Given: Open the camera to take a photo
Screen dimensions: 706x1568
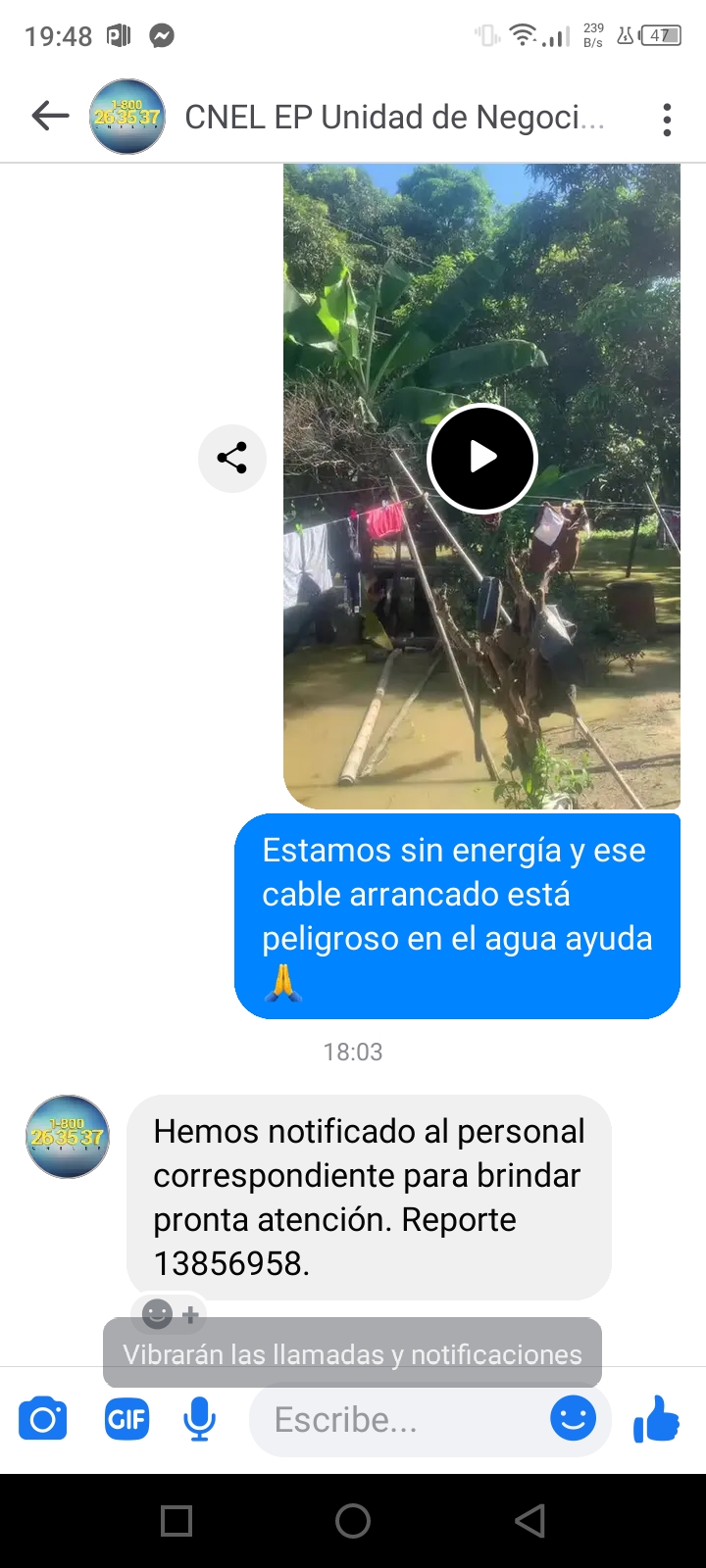Looking at the screenshot, I should click(x=43, y=1419).
